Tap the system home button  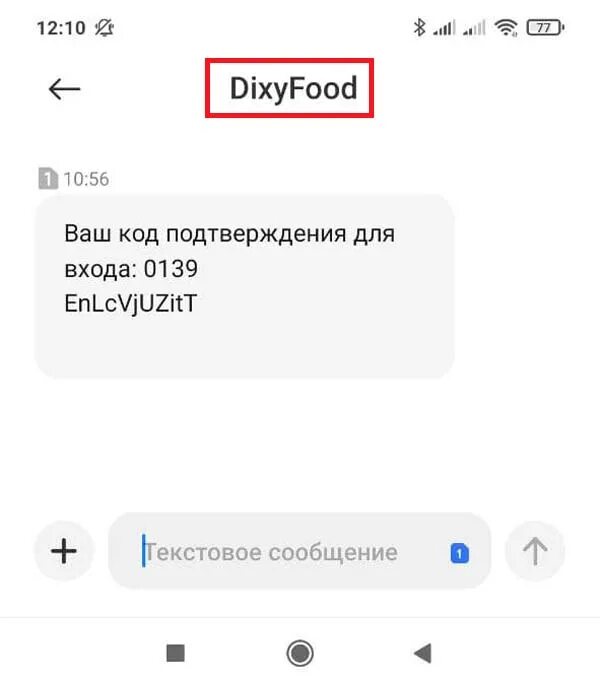point(299,653)
